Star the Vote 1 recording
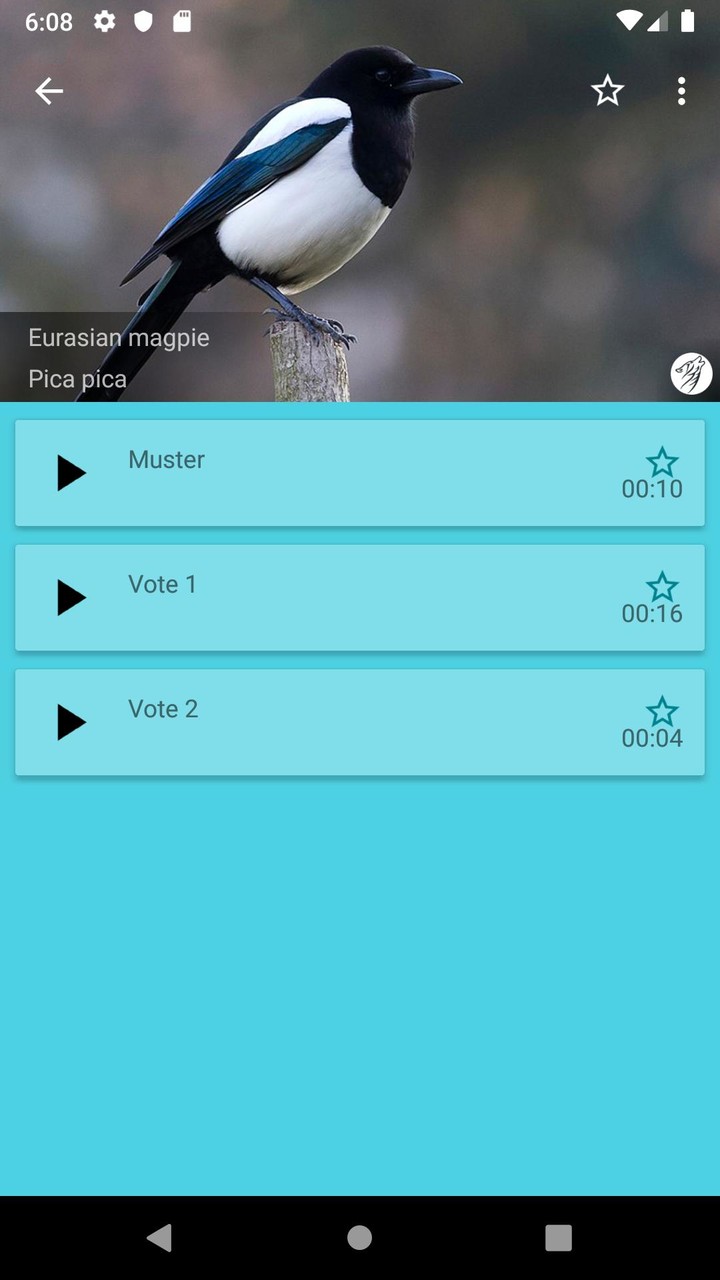The width and height of the screenshot is (720, 1280). [662, 587]
